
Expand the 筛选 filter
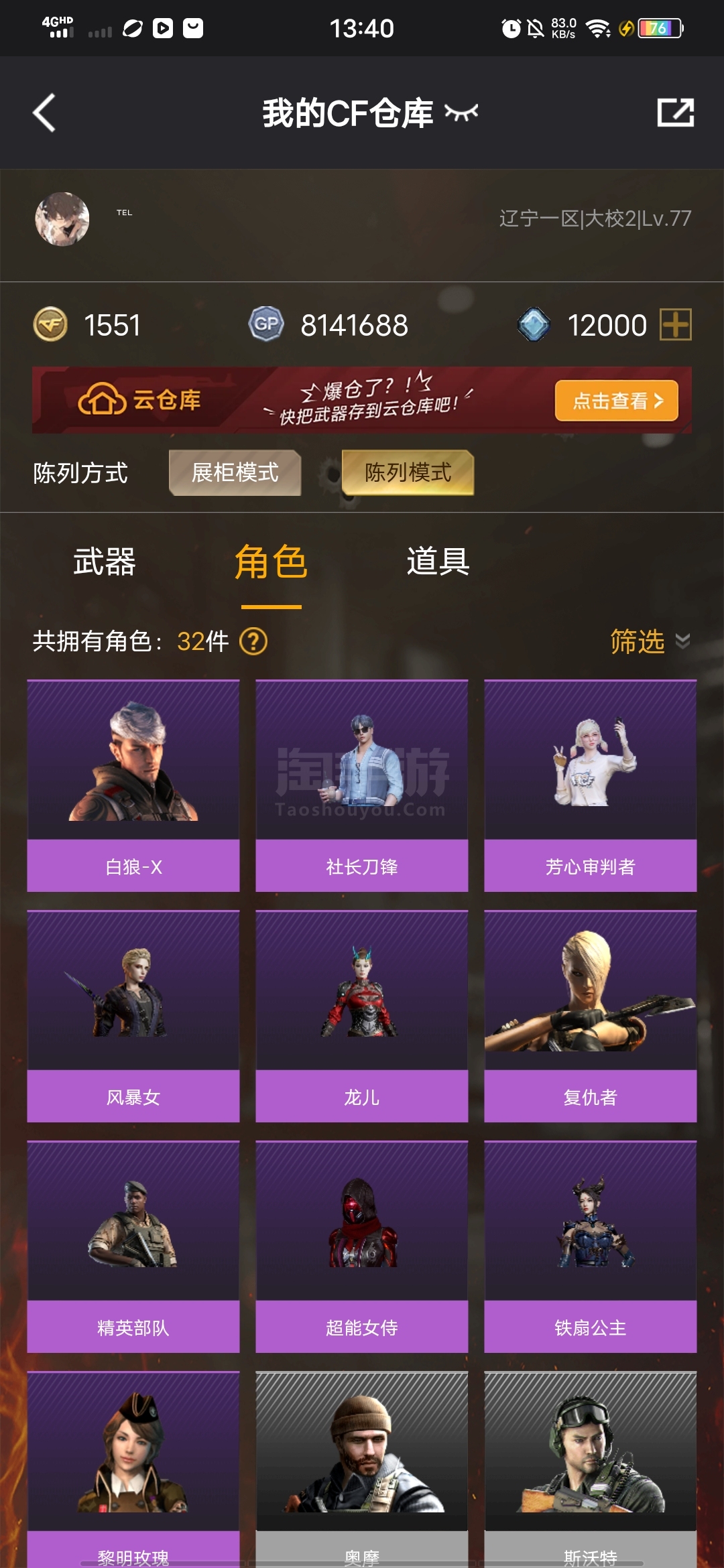(x=649, y=641)
